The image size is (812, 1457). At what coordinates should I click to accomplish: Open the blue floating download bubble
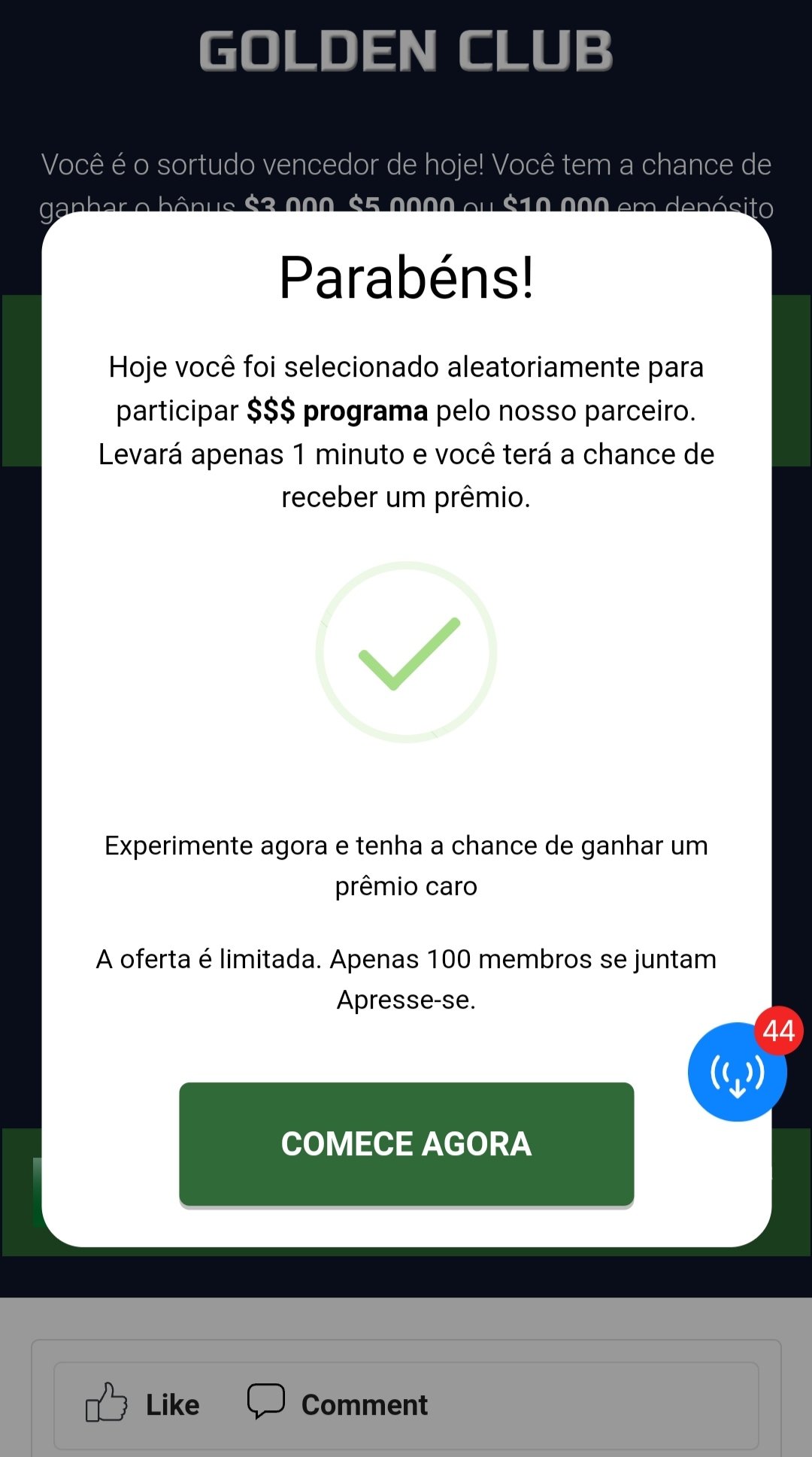(737, 1073)
